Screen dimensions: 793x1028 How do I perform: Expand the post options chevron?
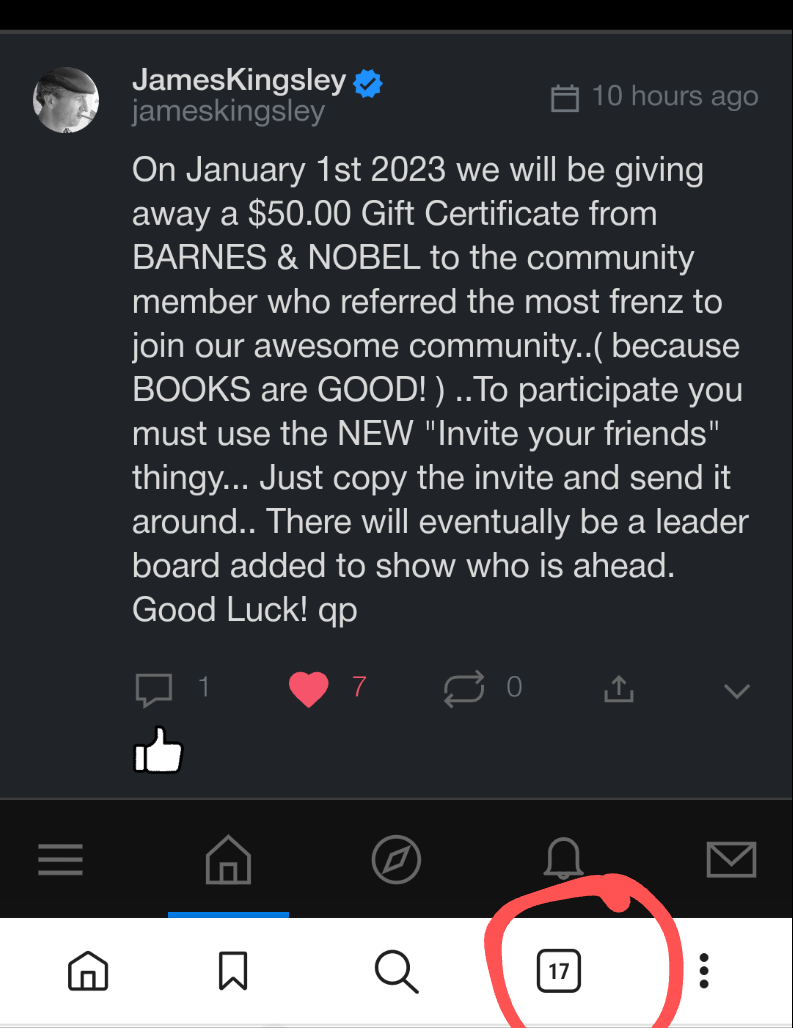[x=736, y=691]
